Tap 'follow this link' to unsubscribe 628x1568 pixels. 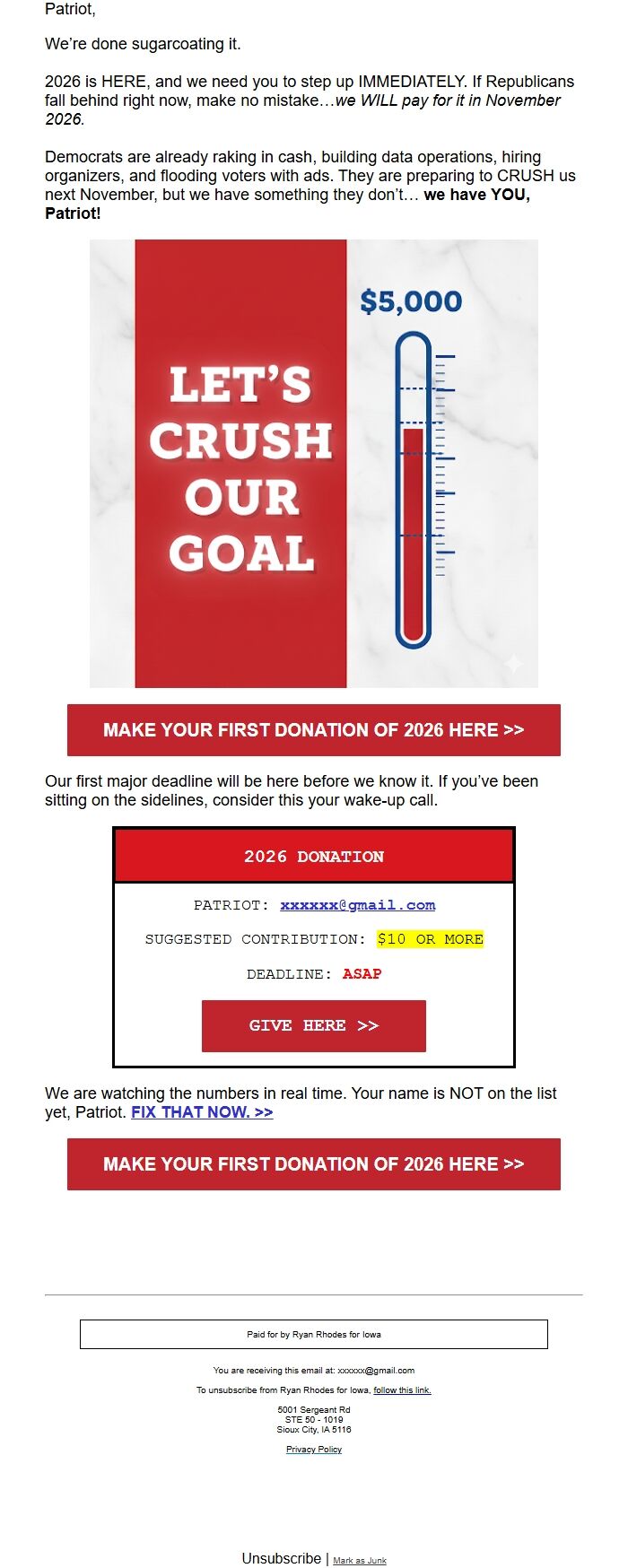pyautogui.click(x=402, y=1390)
